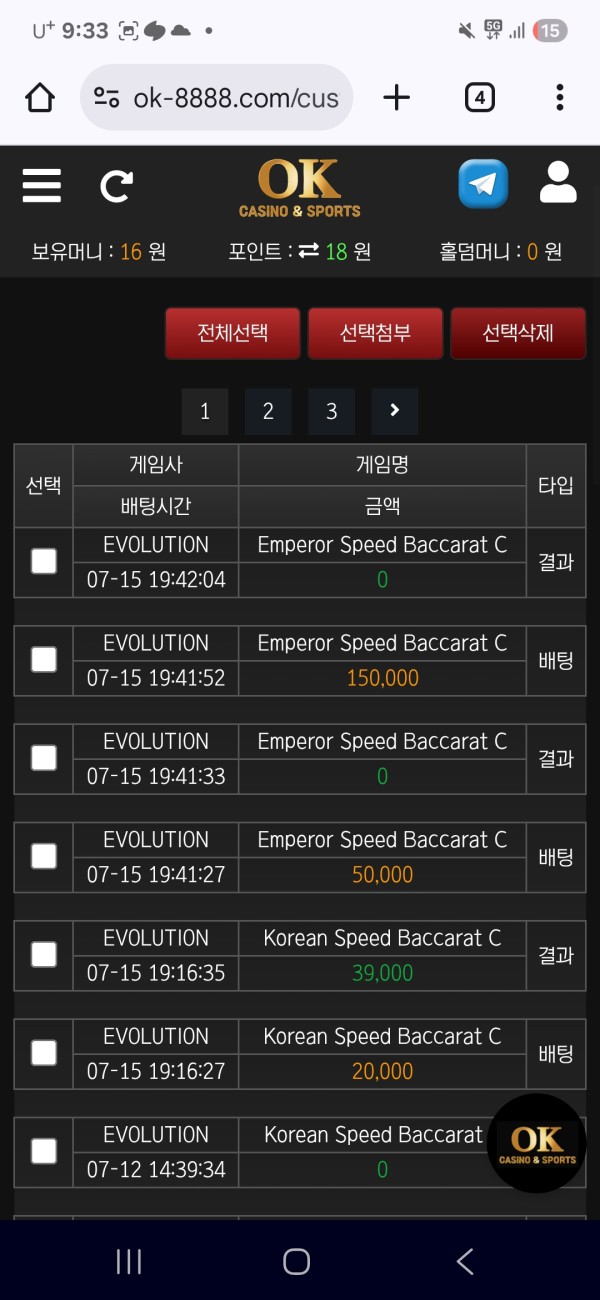Tap the browser home icon

point(40,97)
